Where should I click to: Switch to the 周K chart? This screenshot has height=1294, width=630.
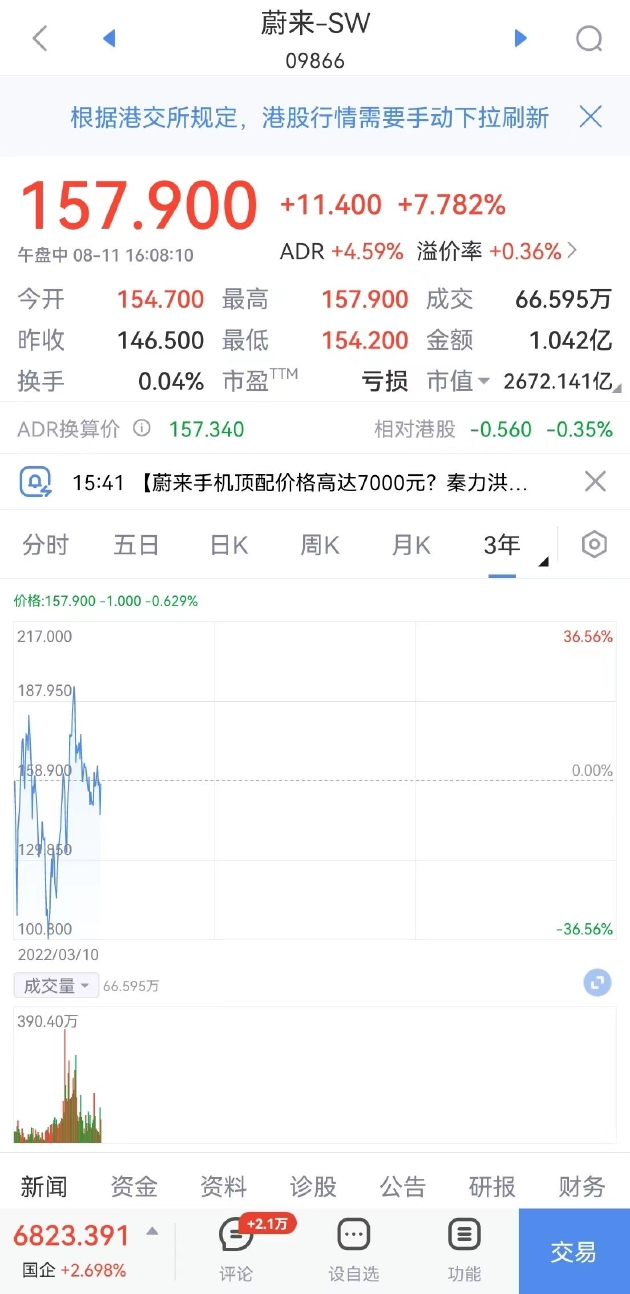(x=320, y=545)
